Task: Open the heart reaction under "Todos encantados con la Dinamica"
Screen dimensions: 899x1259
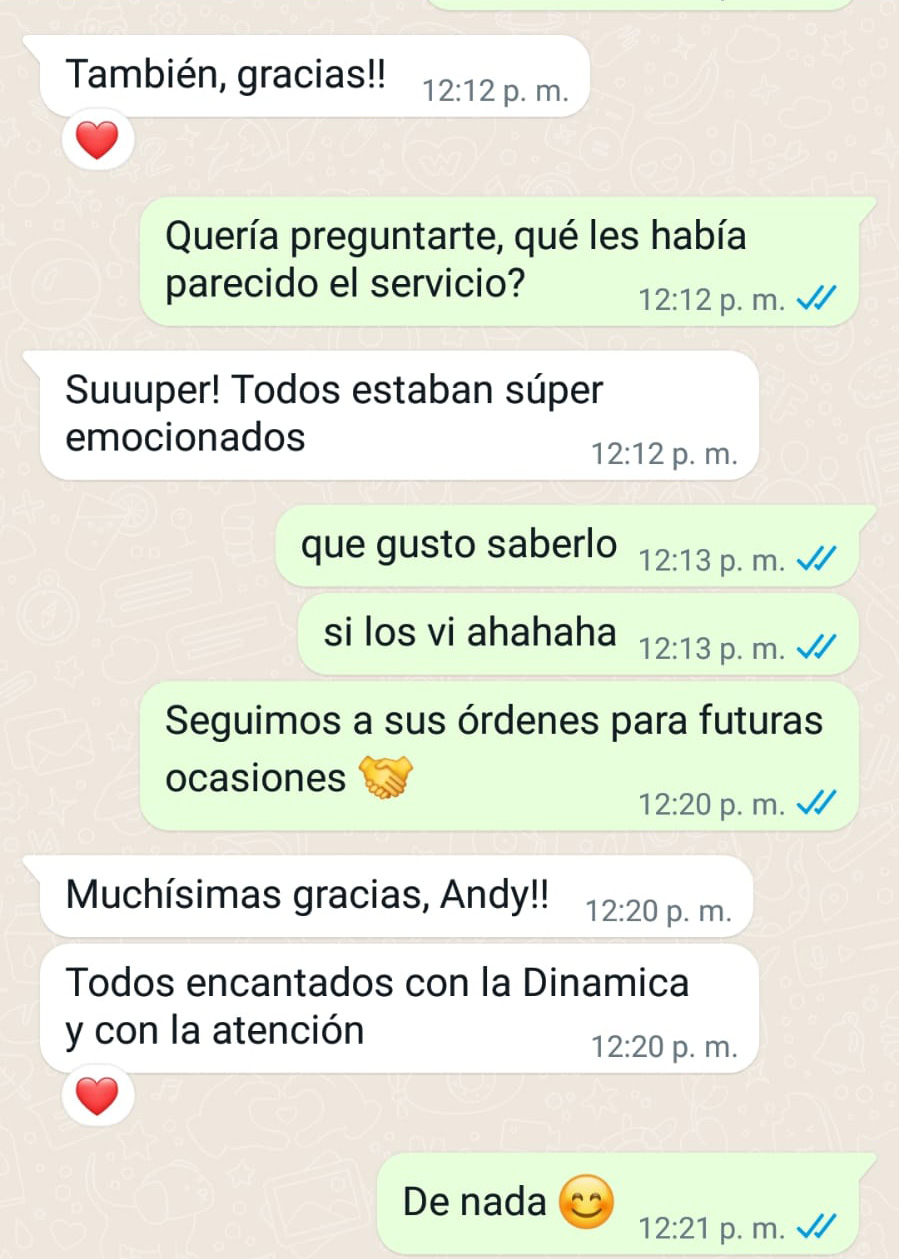Action: point(97,1097)
